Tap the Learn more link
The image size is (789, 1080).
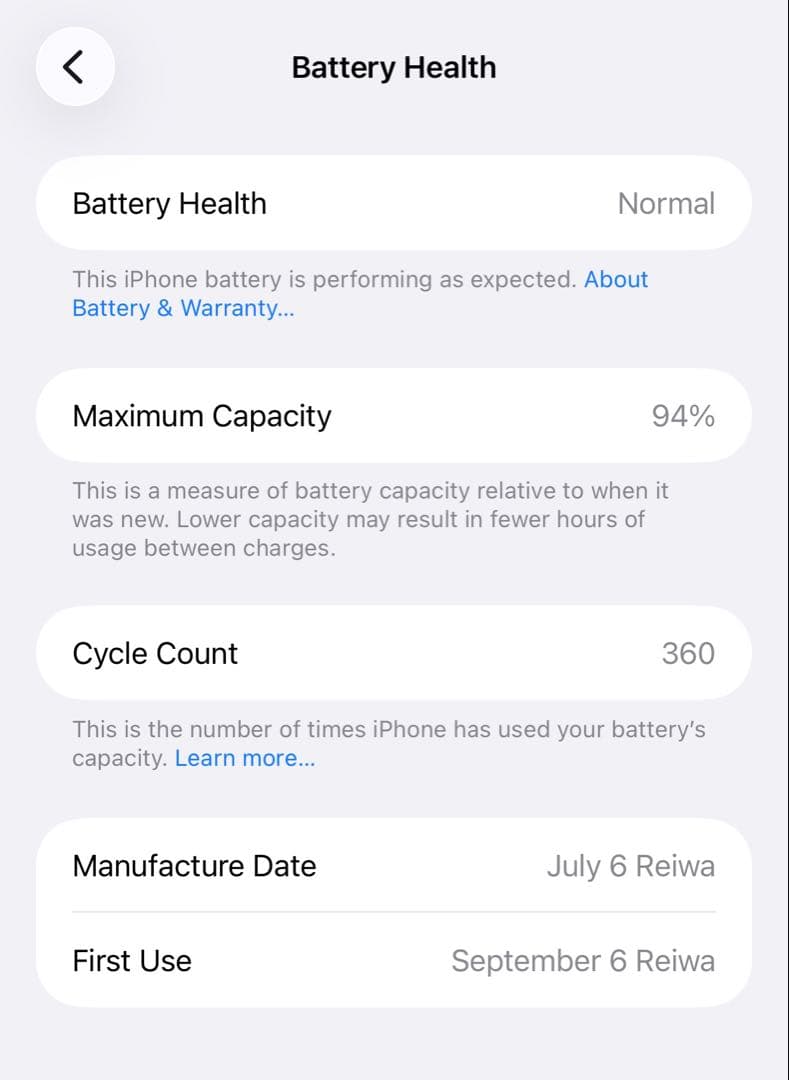click(x=244, y=758)
